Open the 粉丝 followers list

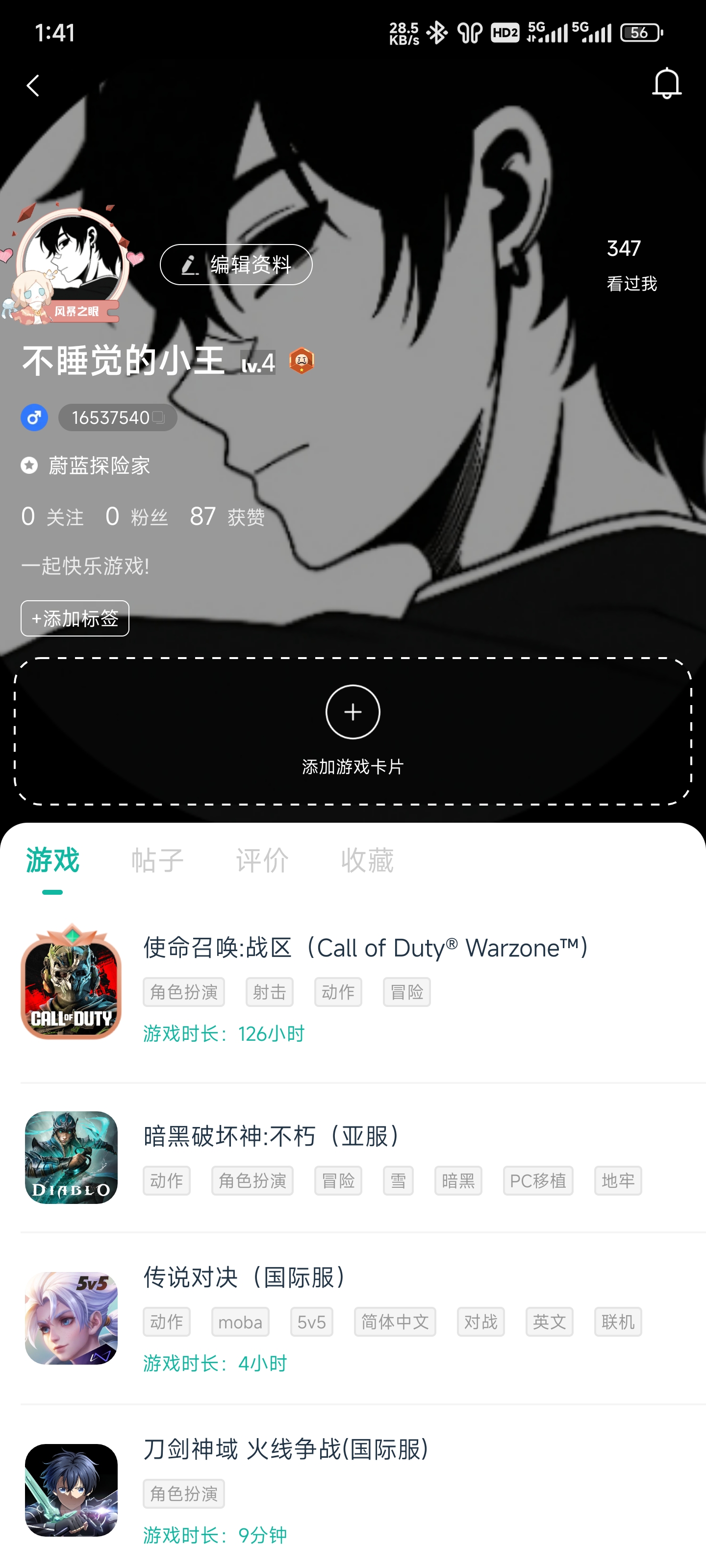click(136, 517)
